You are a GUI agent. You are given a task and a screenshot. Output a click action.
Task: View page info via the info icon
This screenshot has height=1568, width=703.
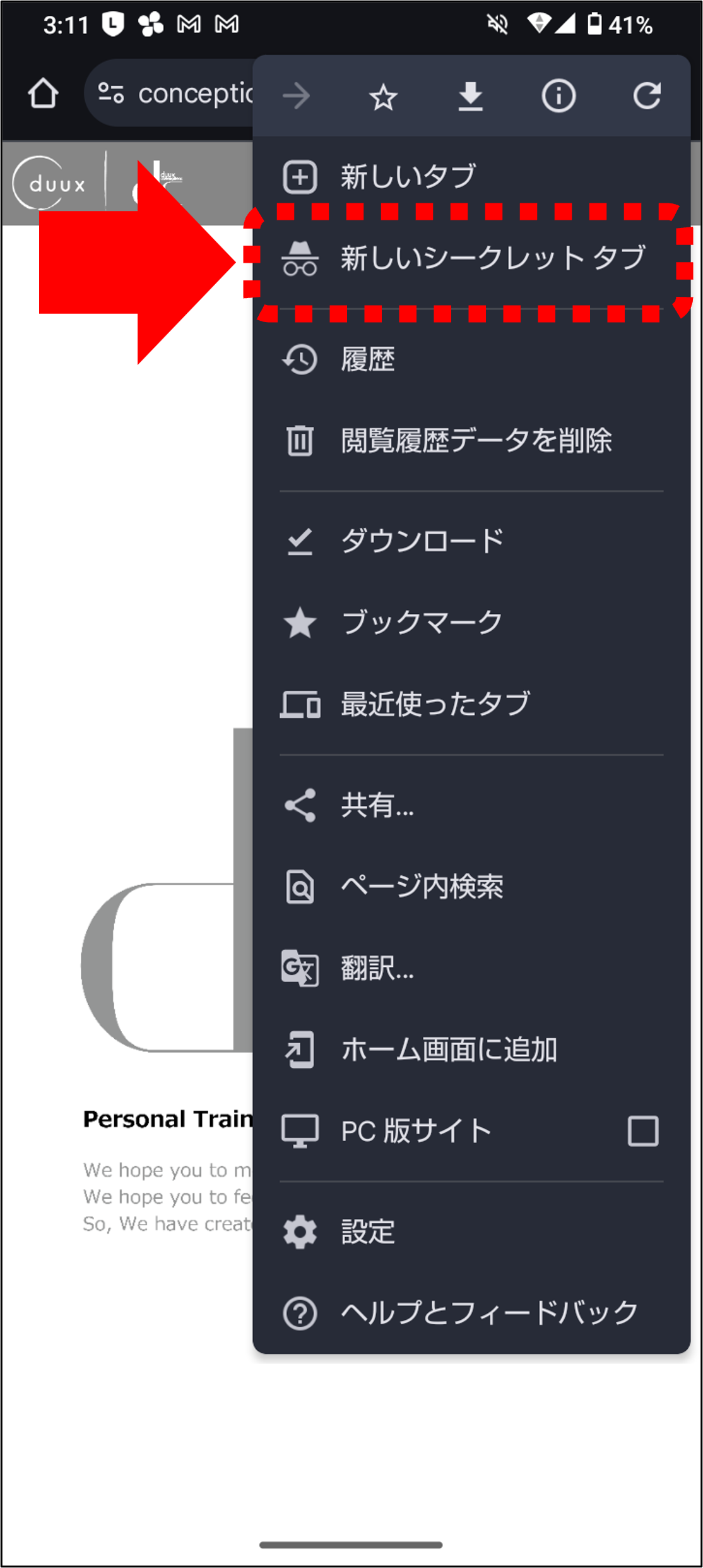[x=558, y=97]
